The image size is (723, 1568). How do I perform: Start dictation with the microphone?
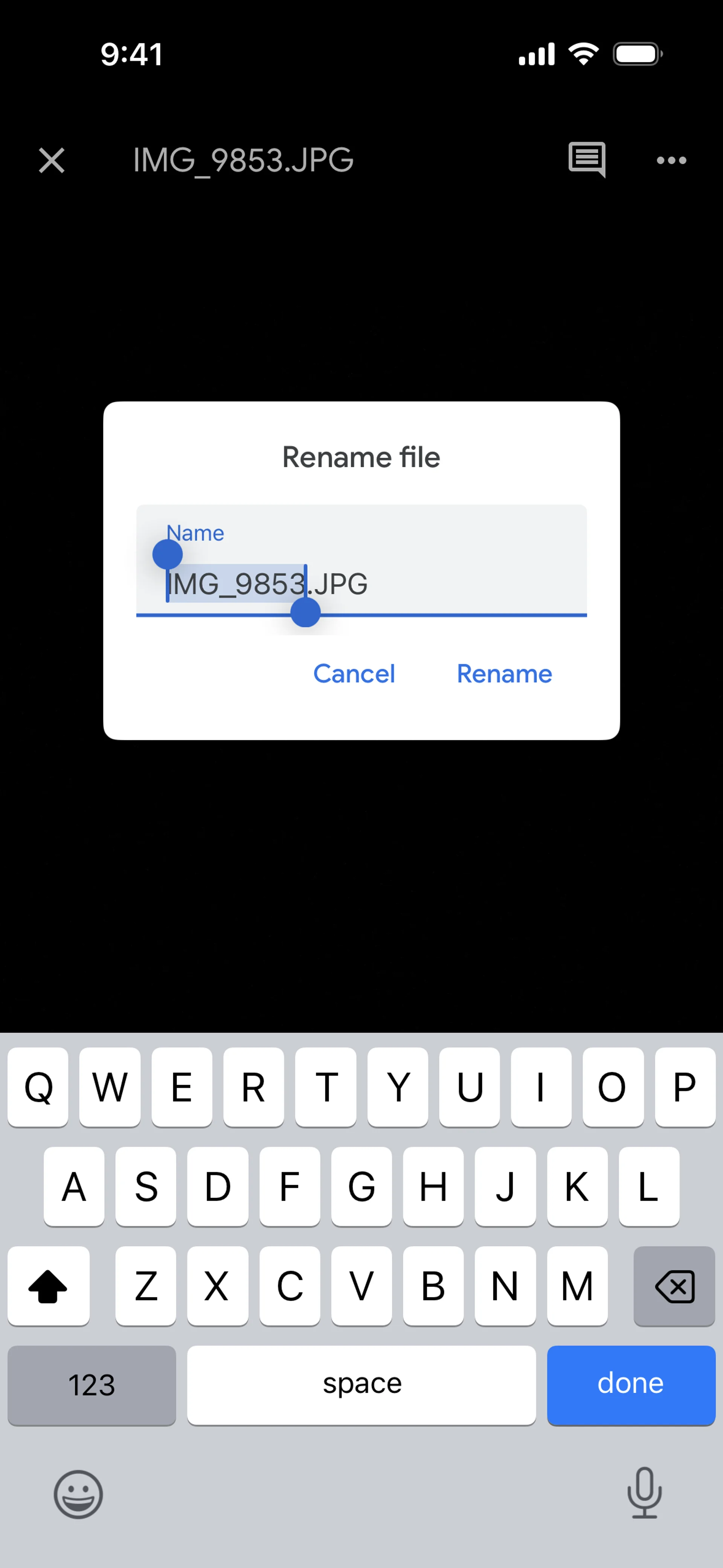[644, 1493]
